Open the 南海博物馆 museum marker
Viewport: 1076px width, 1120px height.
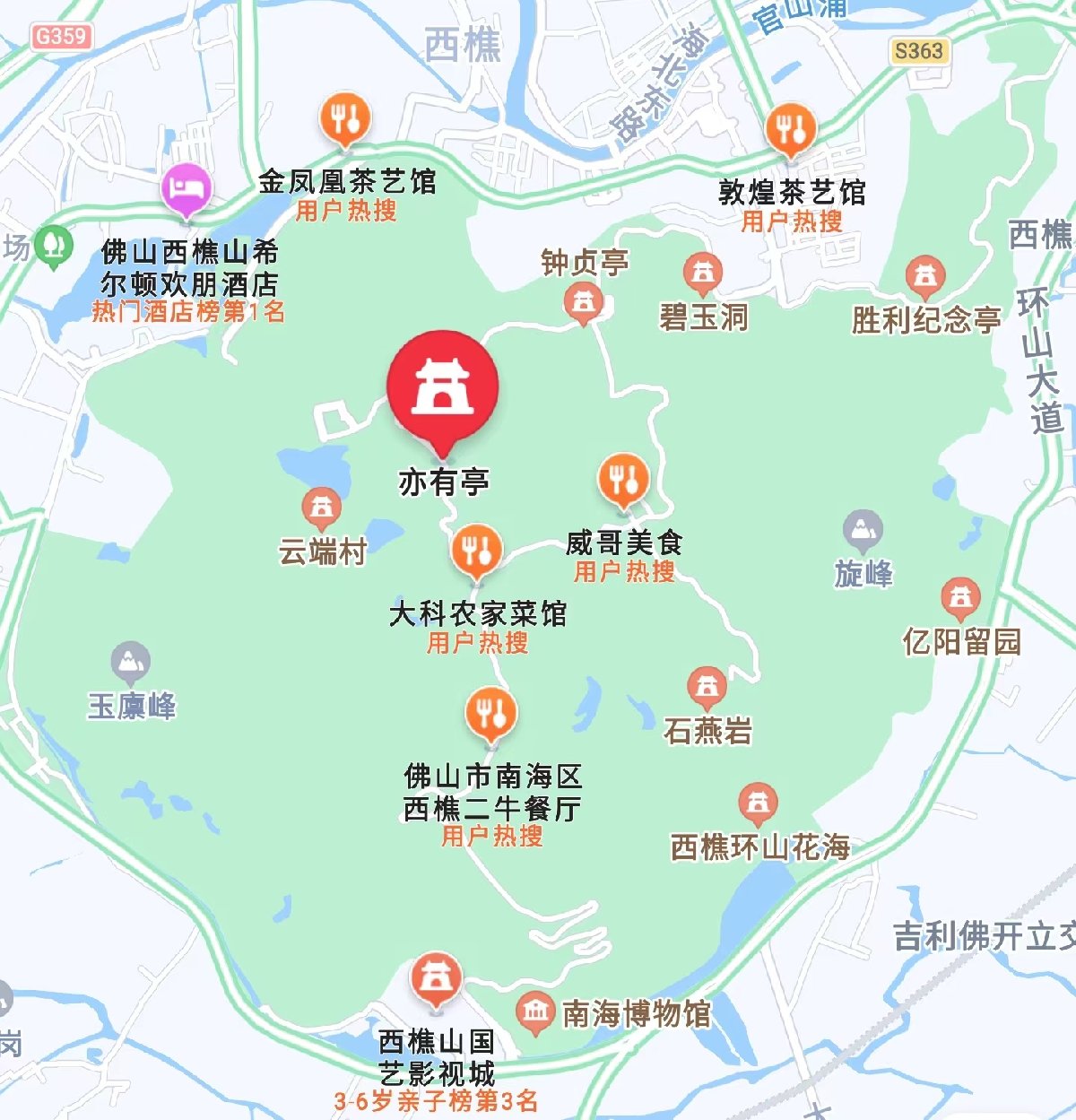coord(535,1012)
